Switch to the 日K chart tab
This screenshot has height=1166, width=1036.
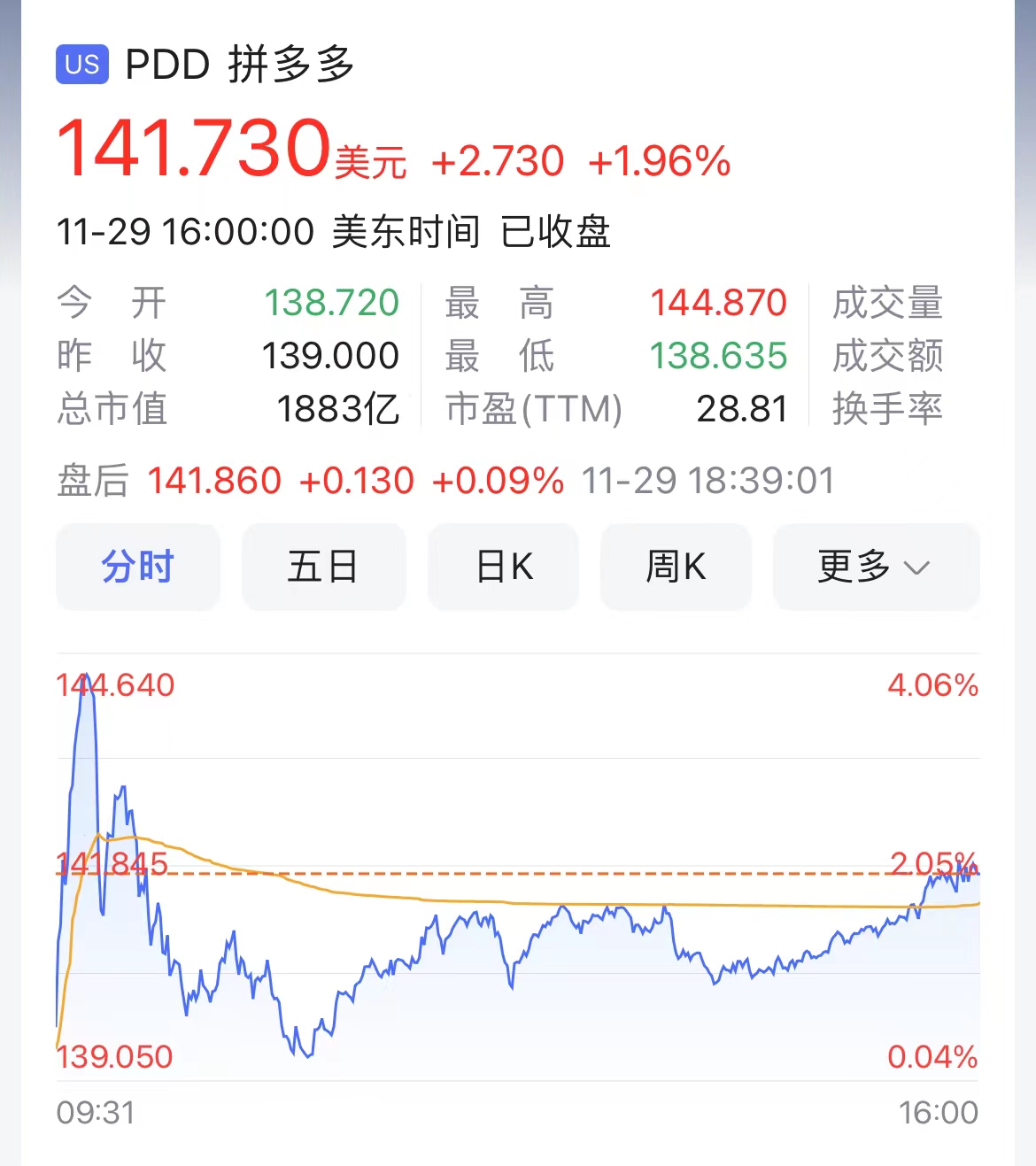point(502,568)
